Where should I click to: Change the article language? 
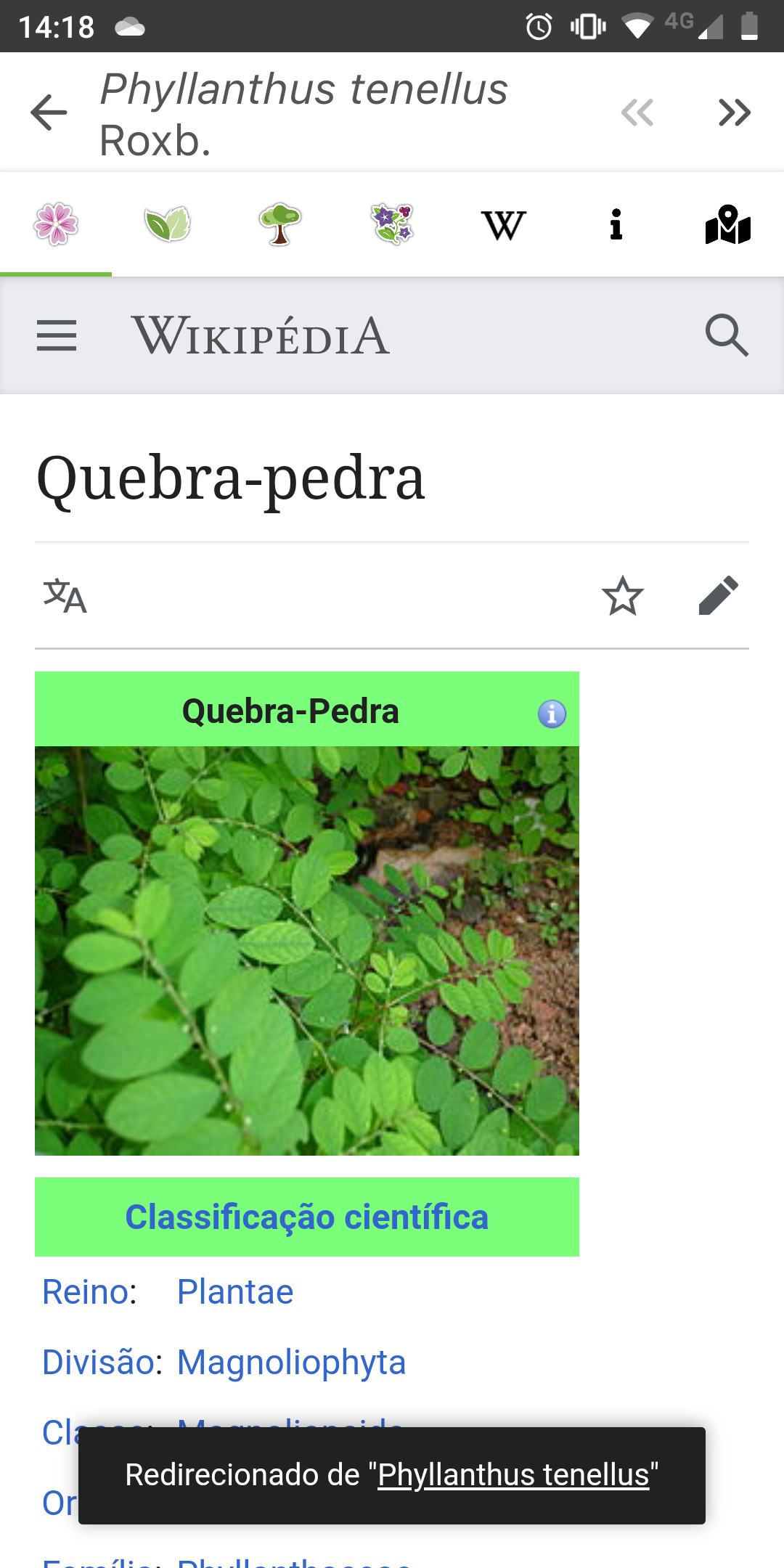coord(65,596)
